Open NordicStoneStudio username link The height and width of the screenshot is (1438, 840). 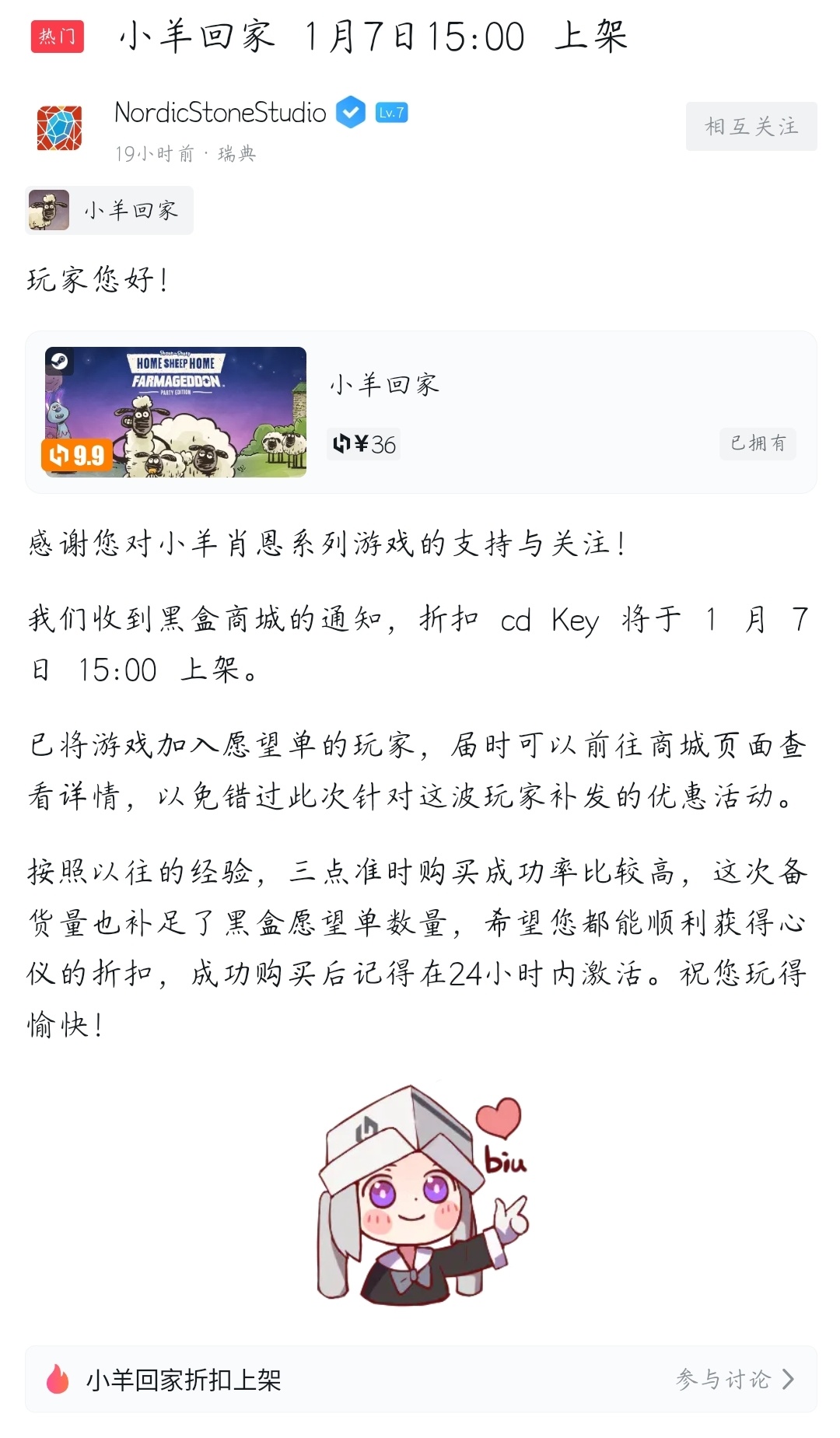coord(220,113)
